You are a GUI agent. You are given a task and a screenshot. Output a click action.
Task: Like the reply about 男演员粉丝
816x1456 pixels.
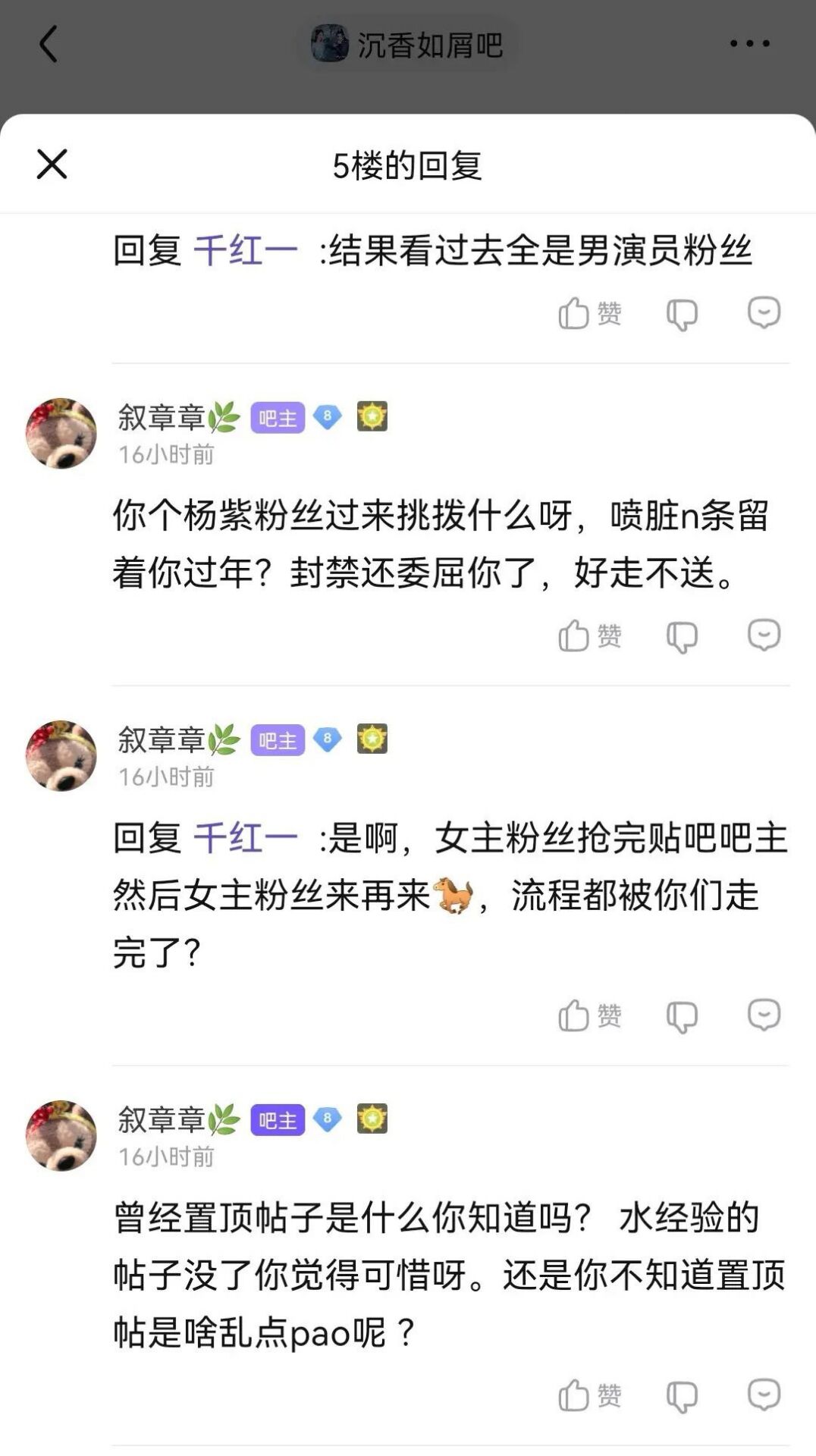589,313
